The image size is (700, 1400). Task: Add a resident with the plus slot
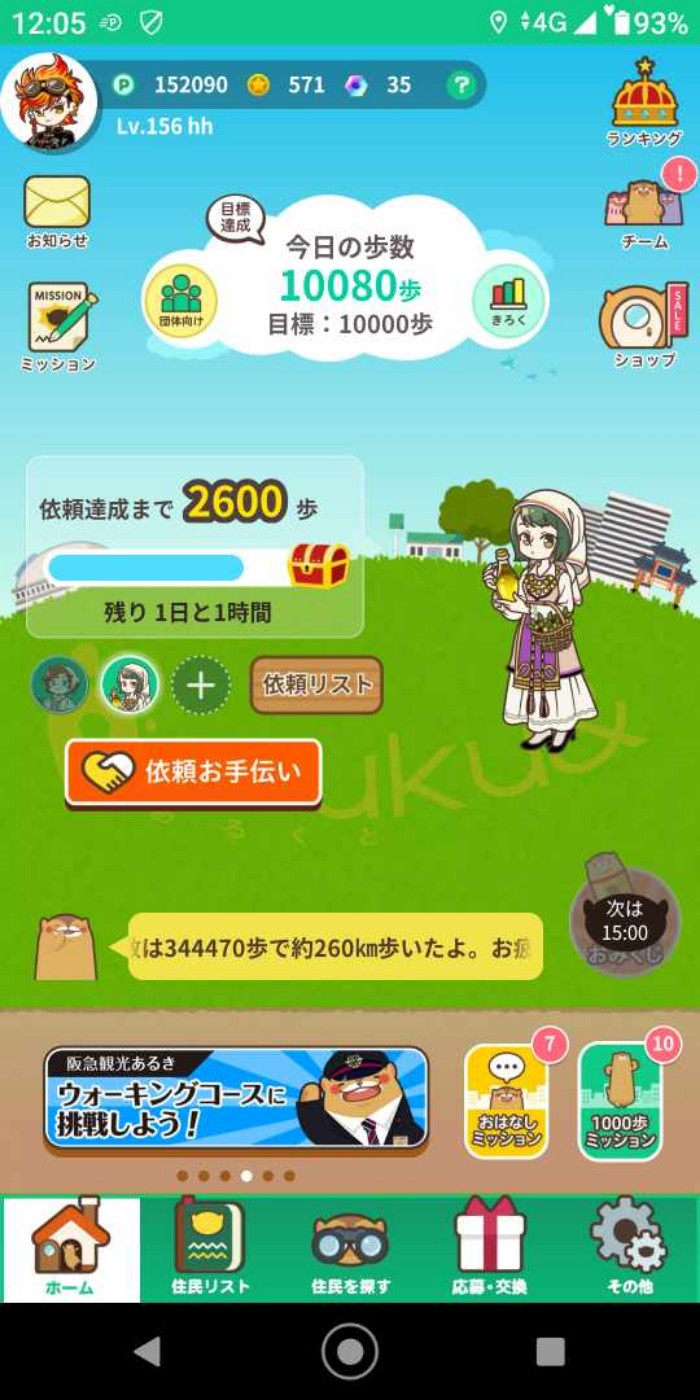201,686
